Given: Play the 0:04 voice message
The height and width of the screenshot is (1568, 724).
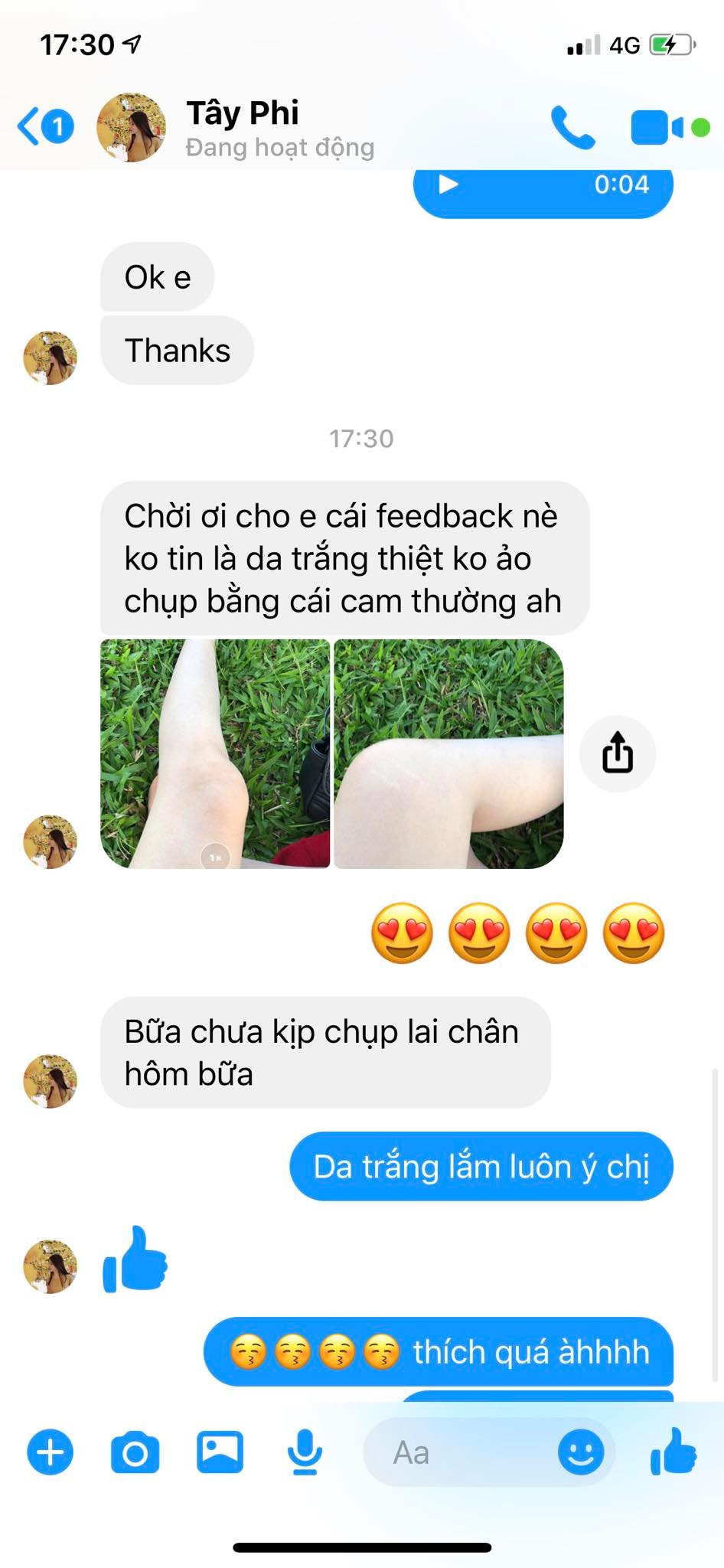Looking at the screenshot, I should point(449,185).
